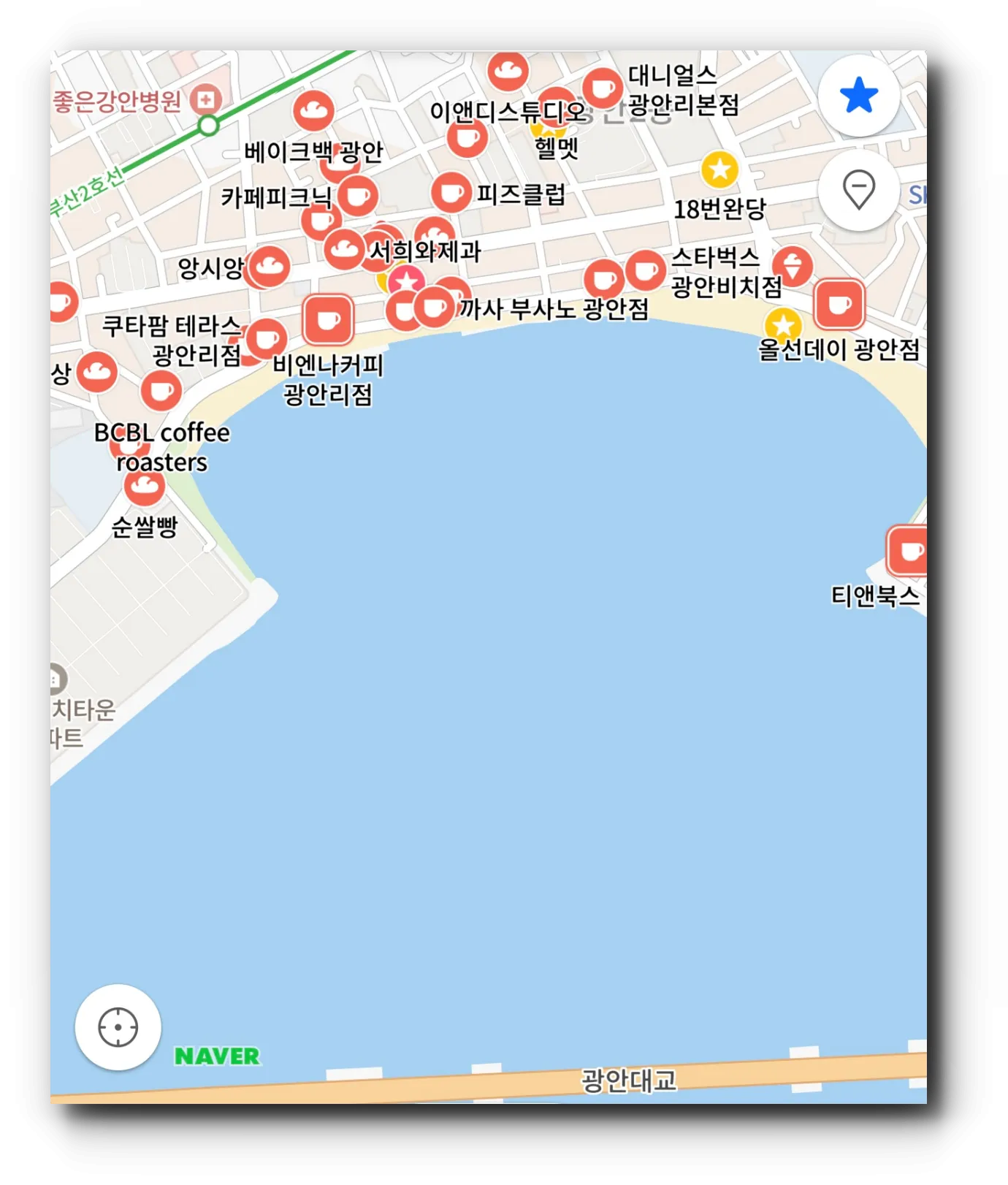The height and width of the screenshot is (1185, 1008).
Task: Click the yellow star favorite near 18번완당
Action: (x=720, y=169)
